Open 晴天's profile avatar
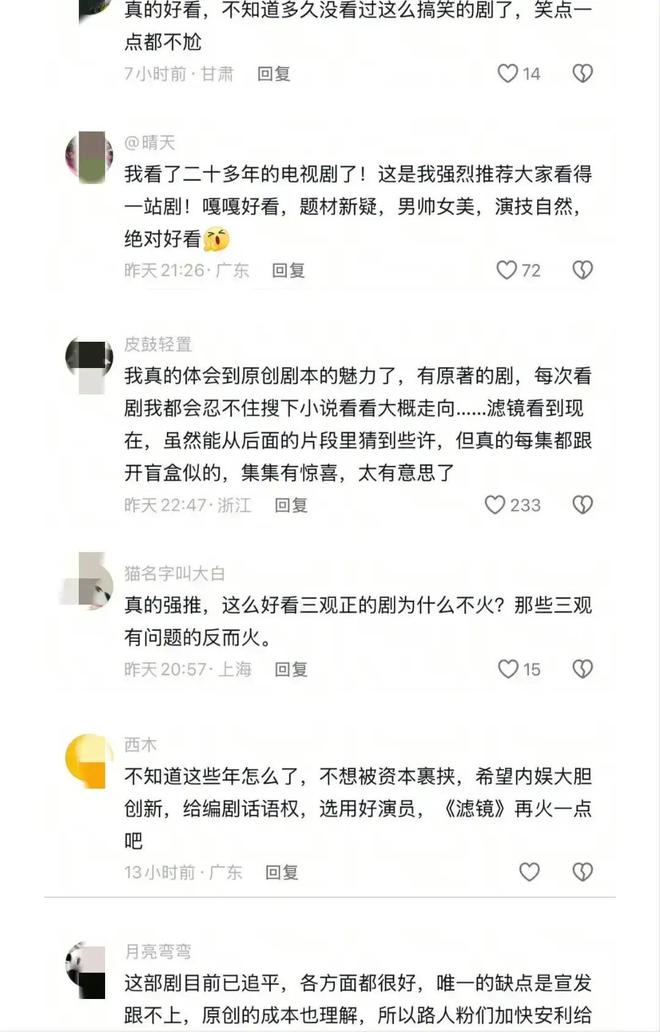The image size is (660, 1032). 89,157
